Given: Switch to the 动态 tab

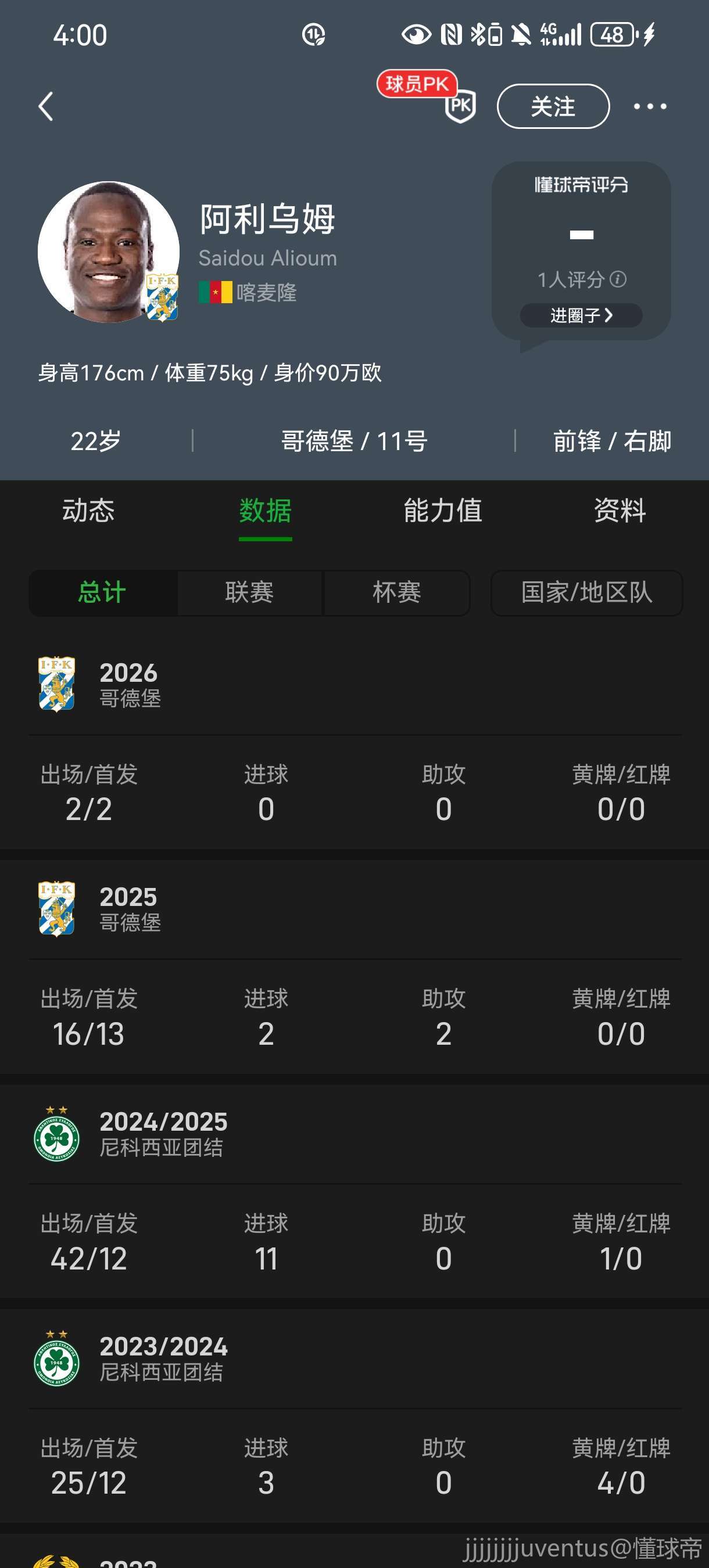Looking at the screenshot, I should click(x=88, y=510).
